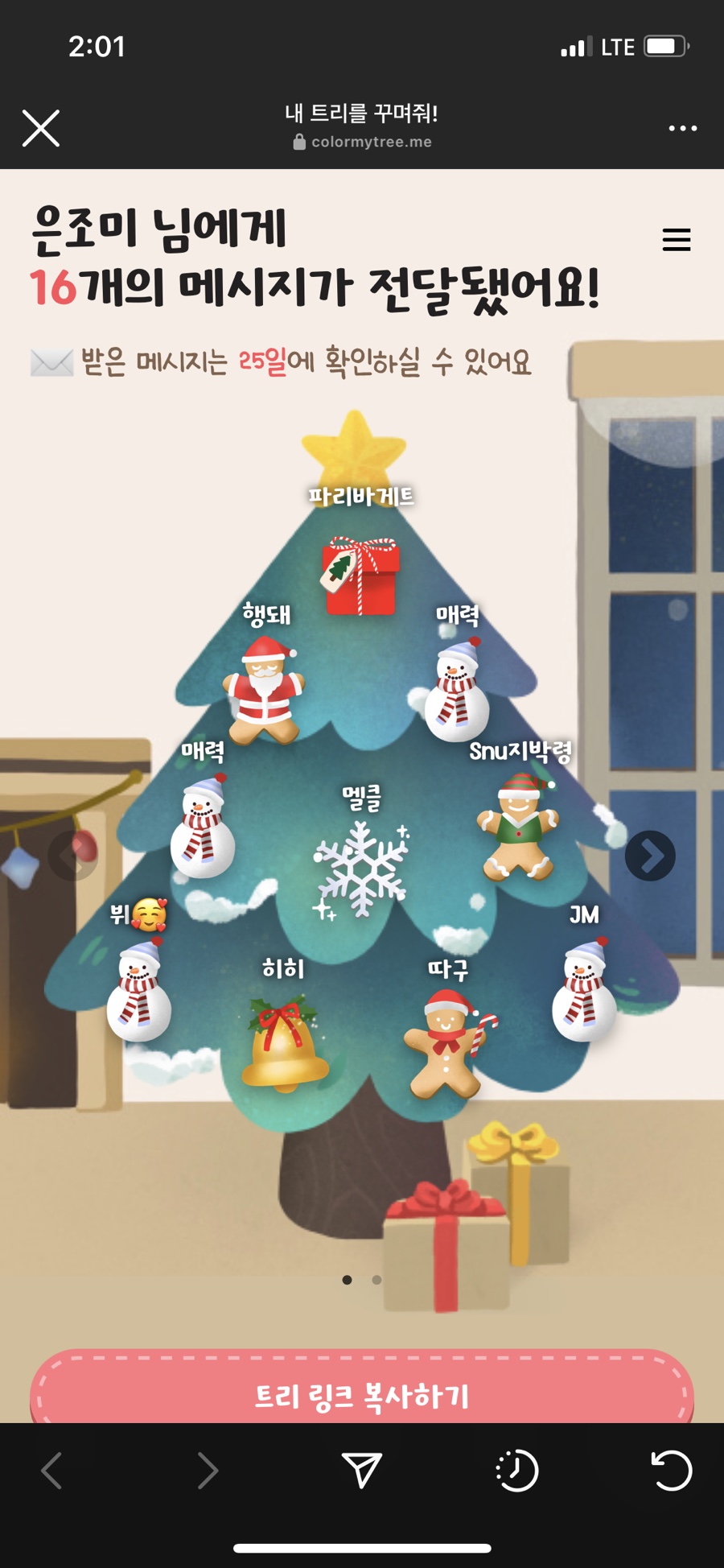This screenshot has height=1568, width=724.
Task: Open the browser overflow menu
Action: pos(682,128)
